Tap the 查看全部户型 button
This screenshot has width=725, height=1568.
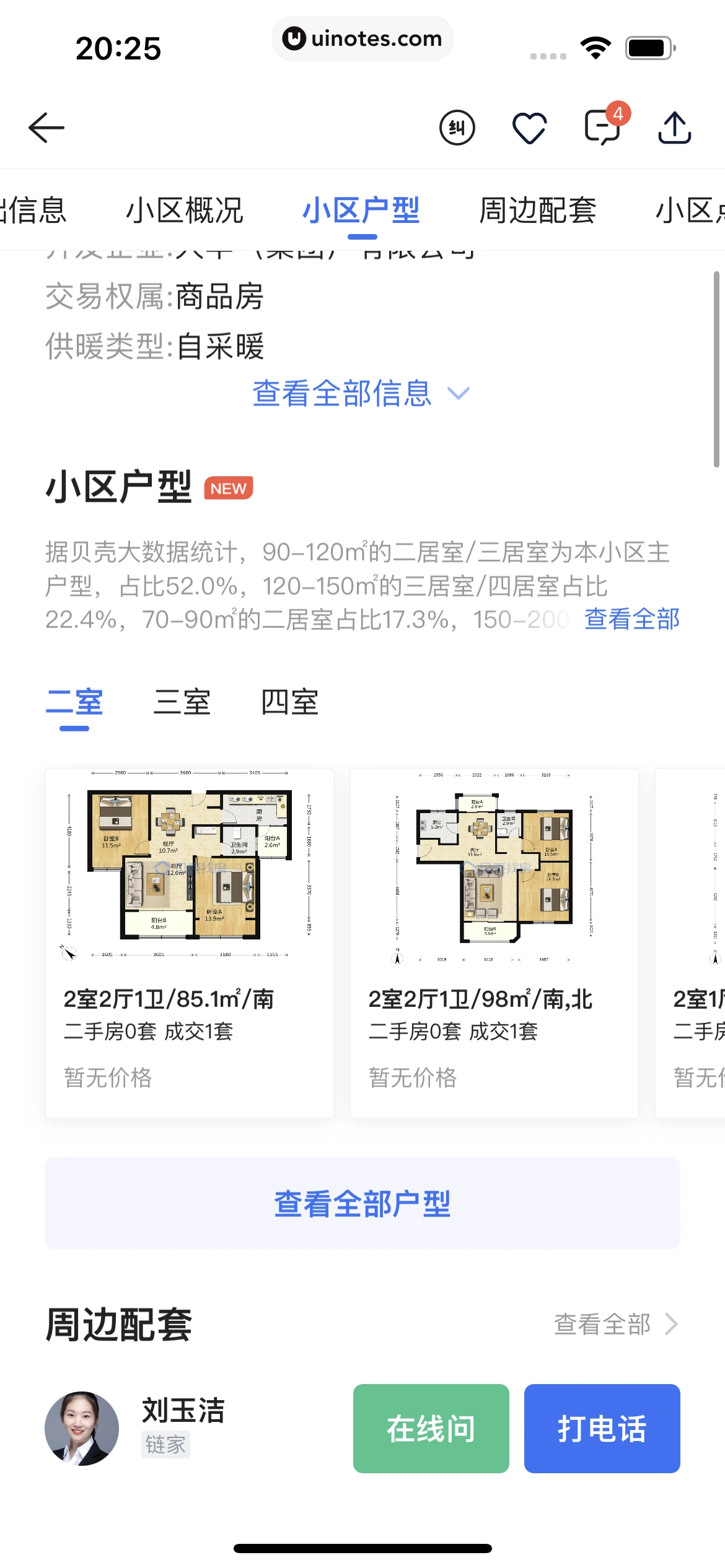pos(362,1203)
